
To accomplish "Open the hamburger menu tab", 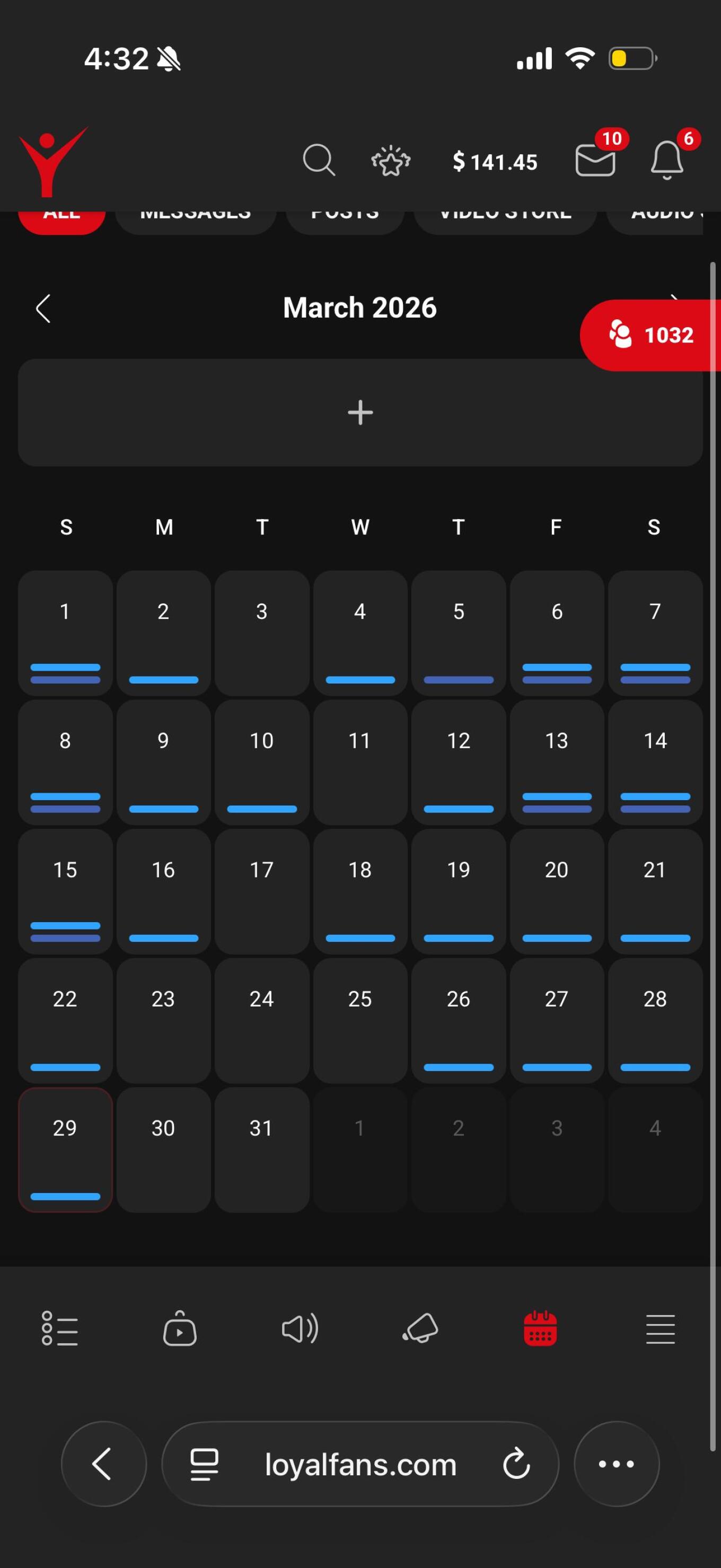I will tap(660, 1329).
